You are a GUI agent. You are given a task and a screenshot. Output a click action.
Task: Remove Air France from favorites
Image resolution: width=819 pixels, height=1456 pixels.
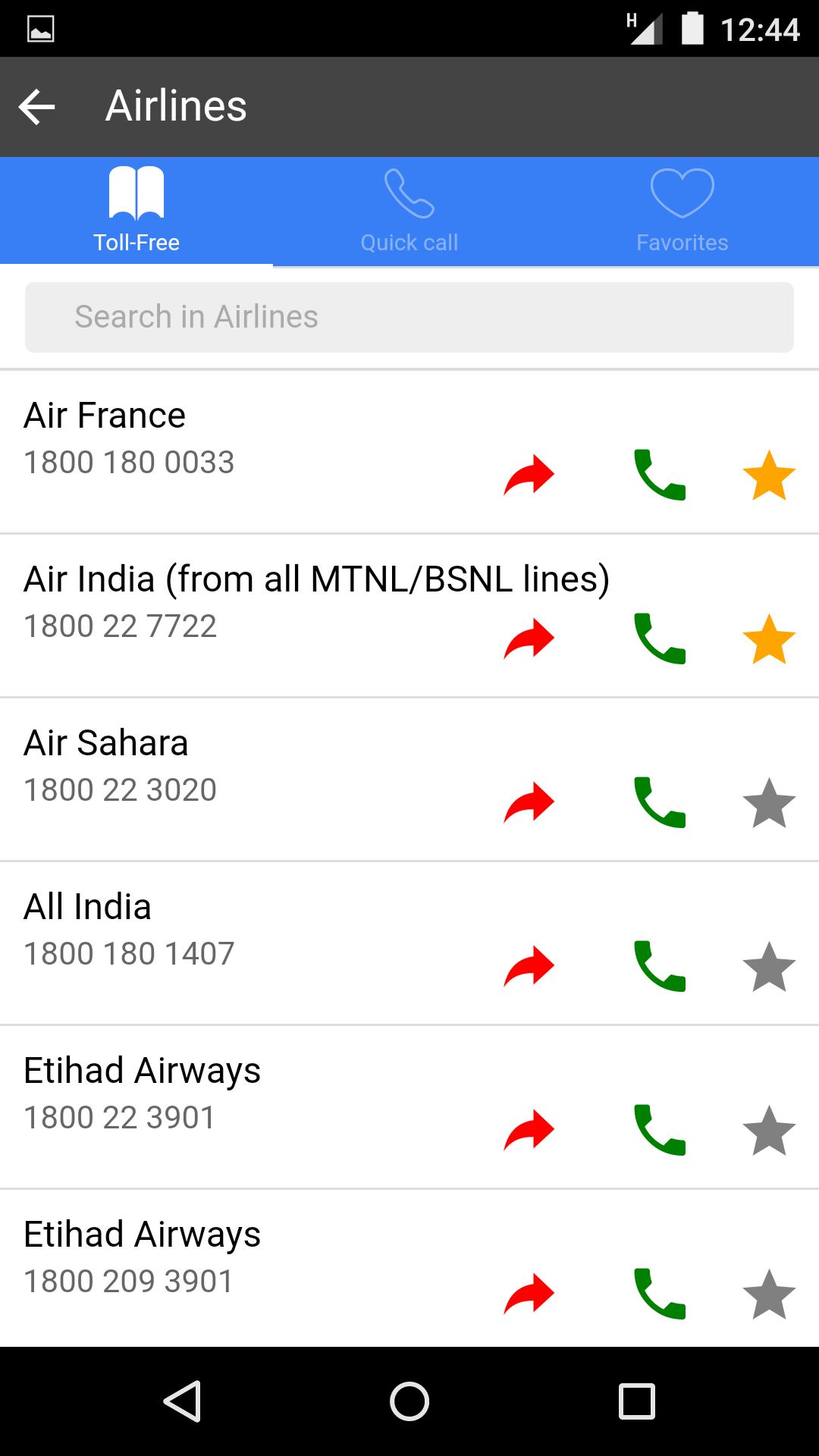click(769, 475)
